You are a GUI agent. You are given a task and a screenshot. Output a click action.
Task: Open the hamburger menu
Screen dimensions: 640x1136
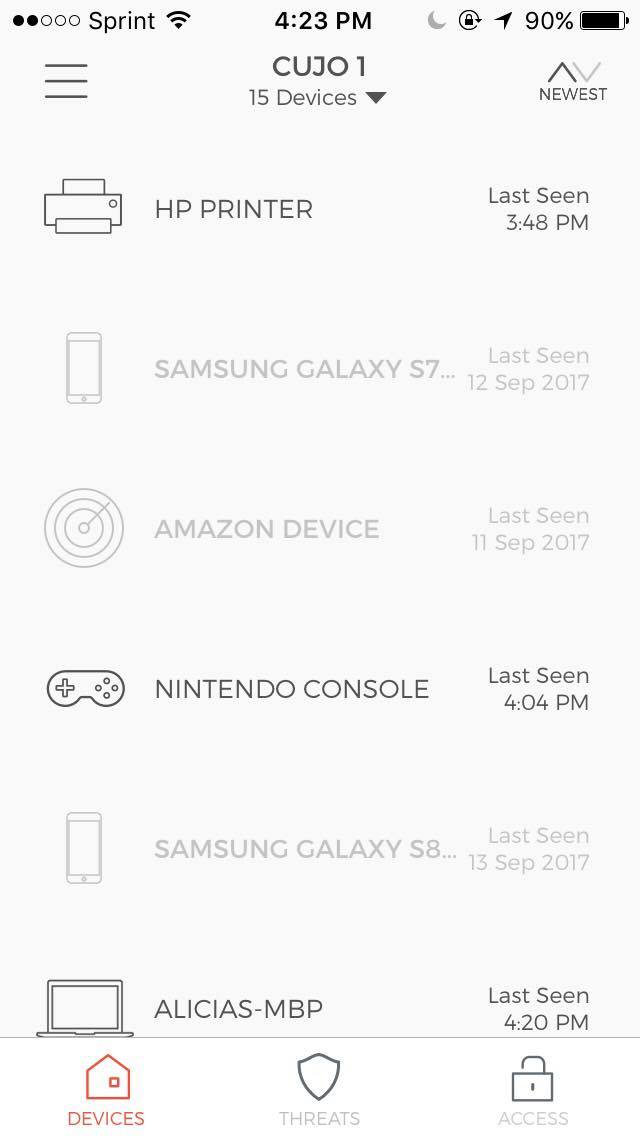tap(66, 81)
